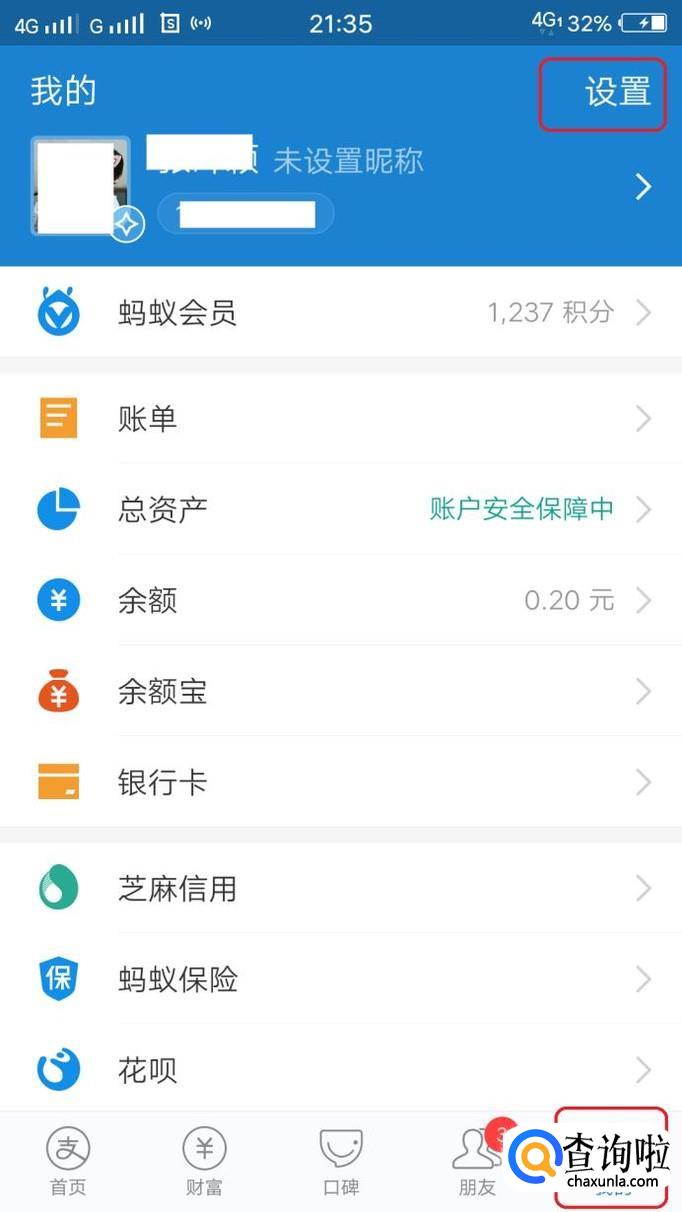Check the 余额 balance row
The height and width of the screenshot is (1212, 682).
click(340, 600)
